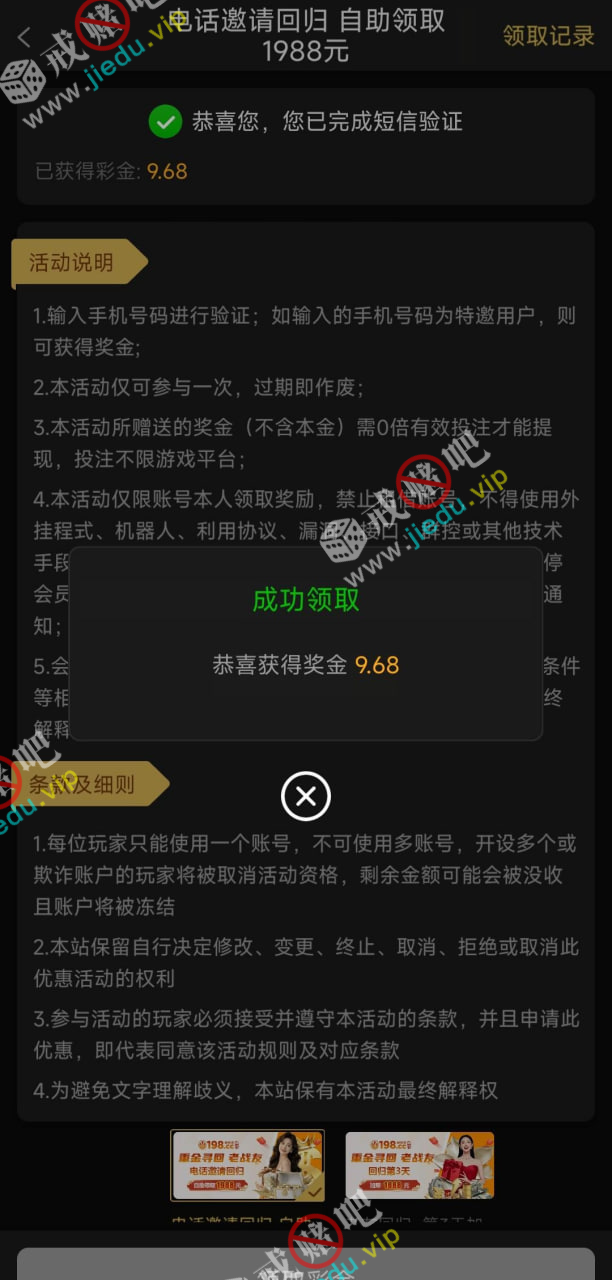
Task: Go back using the top-left arrow
Action: (24, 37)
